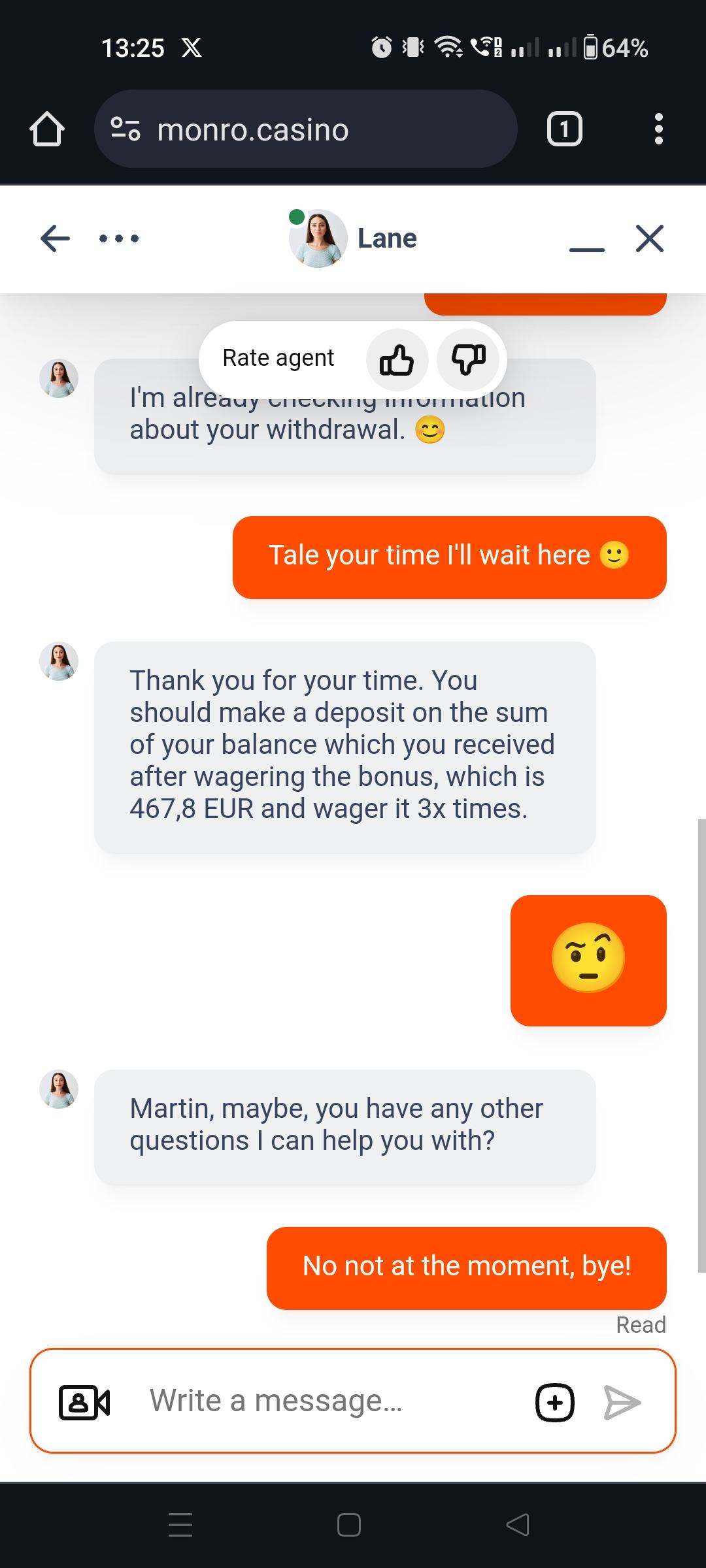
Task: Tap the Write a message field
Action: point(327,1401)
